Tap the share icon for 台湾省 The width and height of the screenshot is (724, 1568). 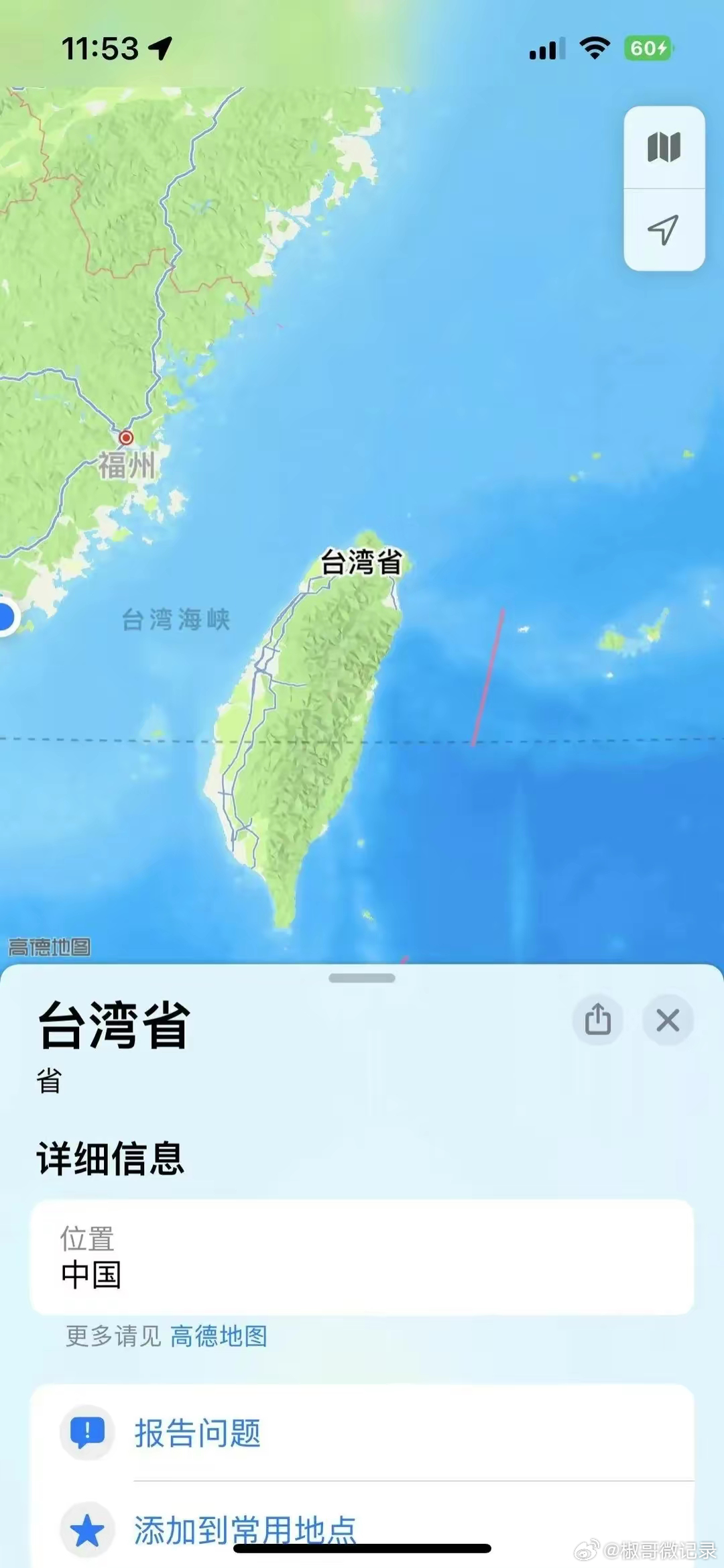point(597,1021)
